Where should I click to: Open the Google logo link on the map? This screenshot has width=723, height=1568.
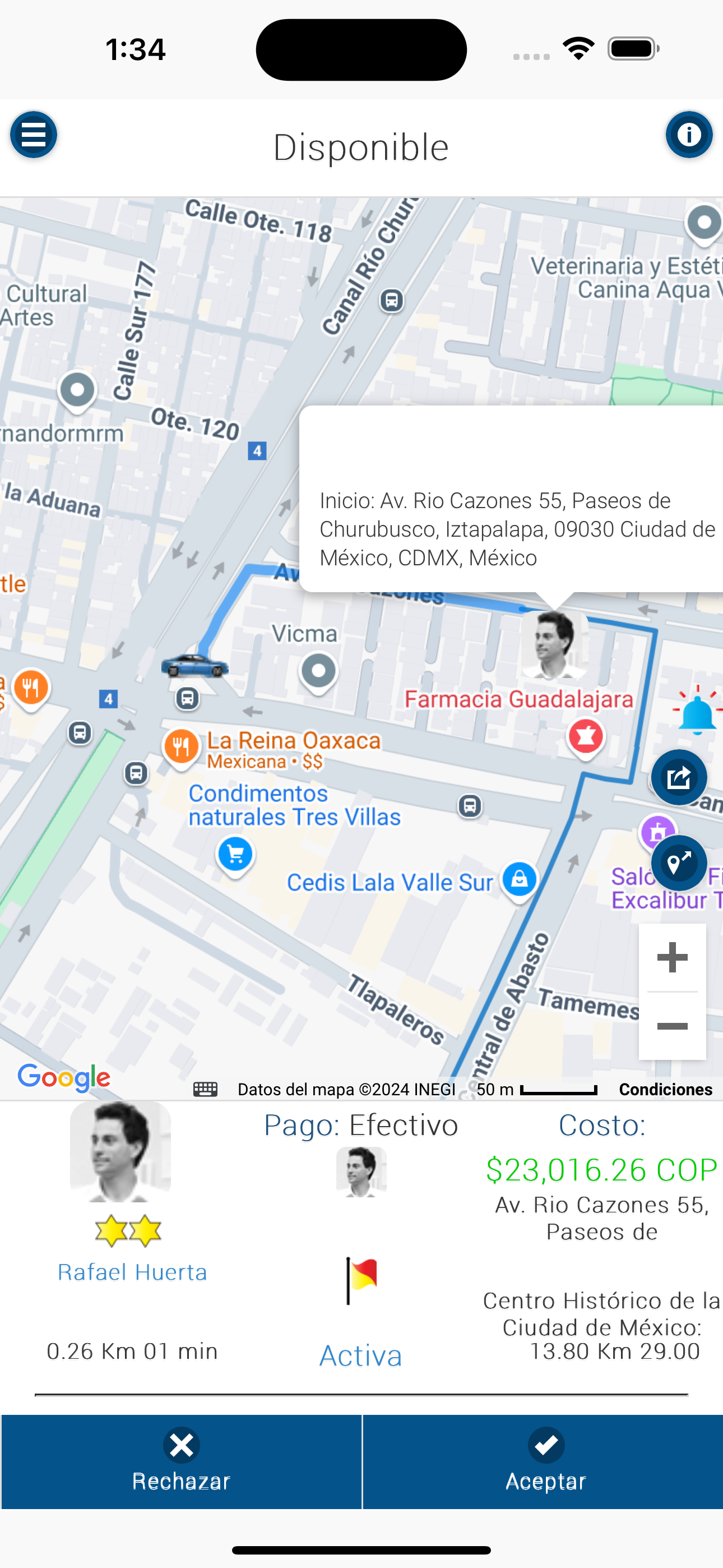coord(64,1077)
